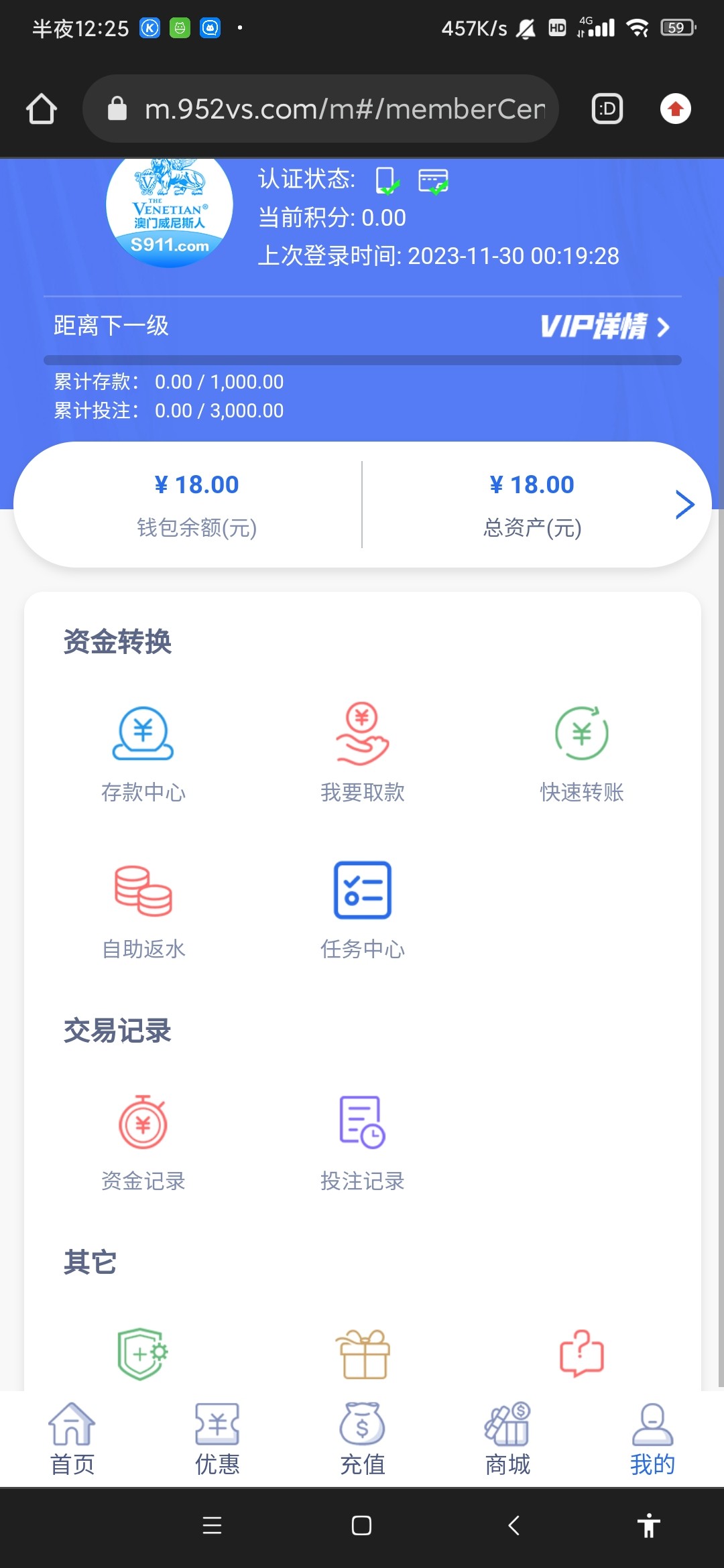The image size is (724, 1568).
Task: Tap the system back button
Action: pyautogui.click(x=514, y=1526)
